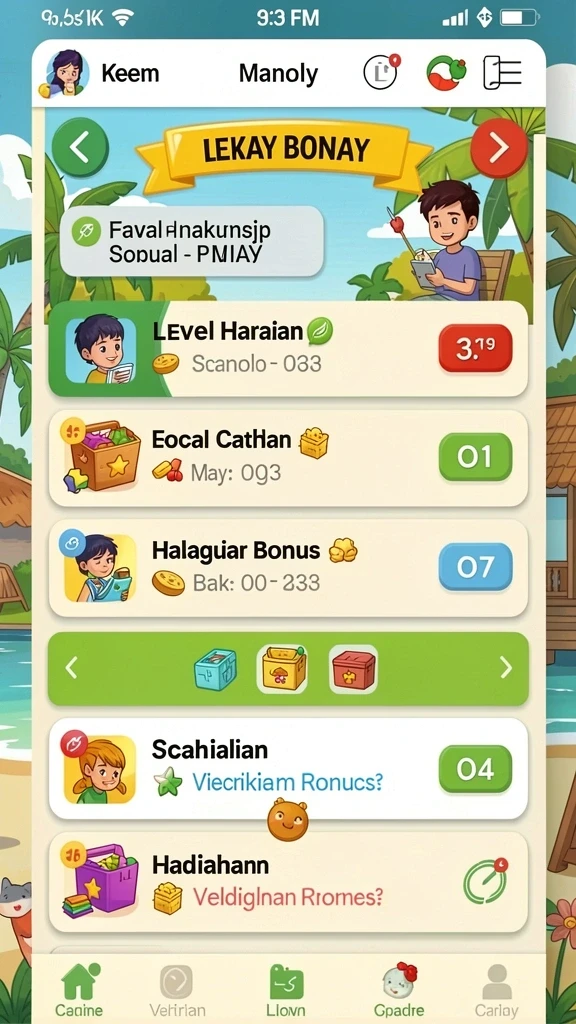Open the clock icon with red dot
The image size is (576, 1024).
pos(382,72)
